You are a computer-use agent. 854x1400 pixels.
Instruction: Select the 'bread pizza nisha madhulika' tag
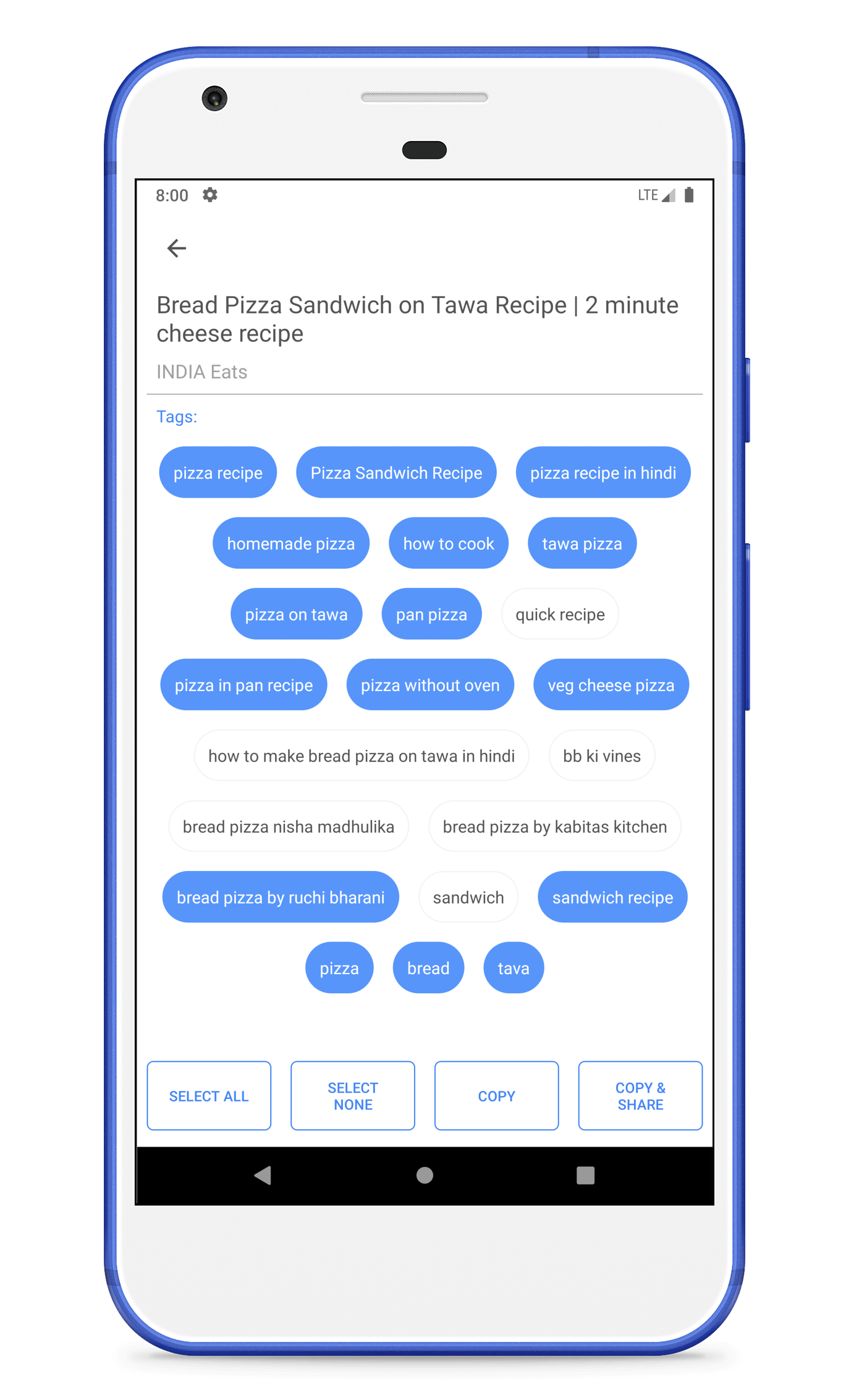288,826
